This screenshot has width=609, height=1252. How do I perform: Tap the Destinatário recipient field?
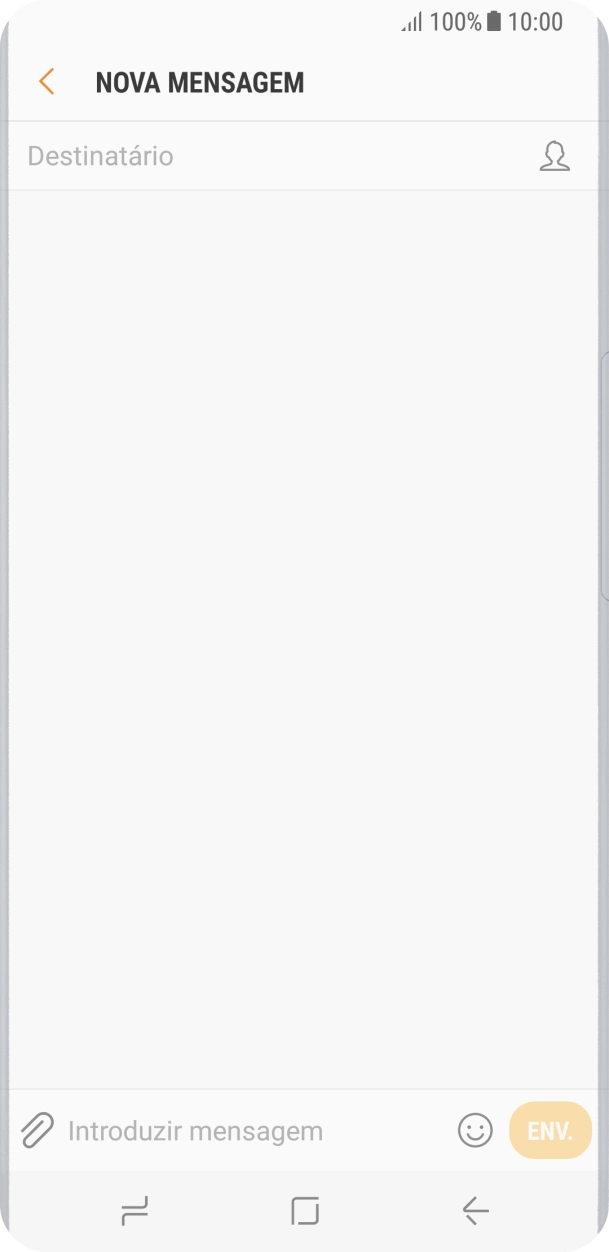pyautogui.click(x=270, y=156)
